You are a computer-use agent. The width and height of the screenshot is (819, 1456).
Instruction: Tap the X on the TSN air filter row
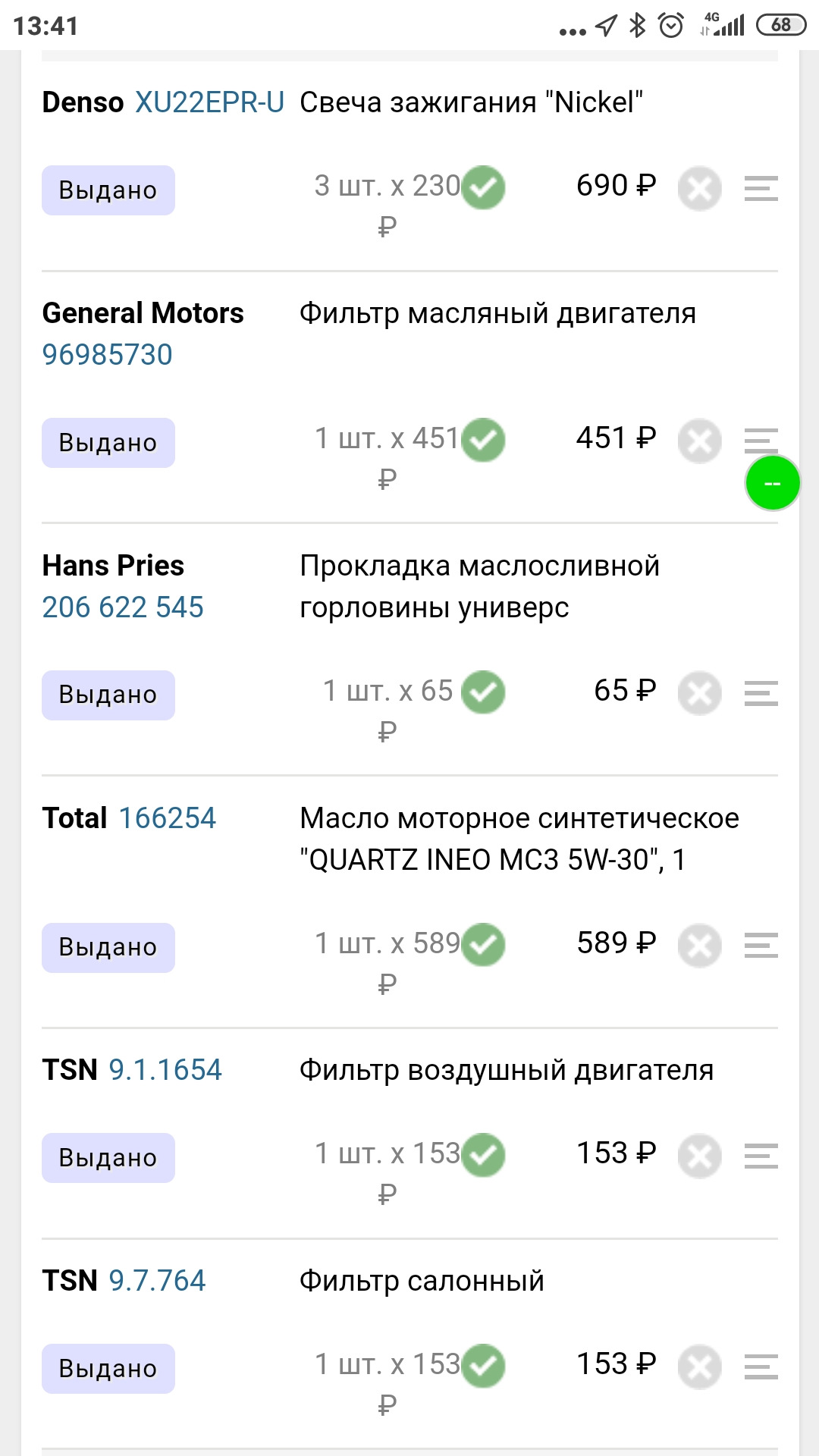[x=699, y=1155]
